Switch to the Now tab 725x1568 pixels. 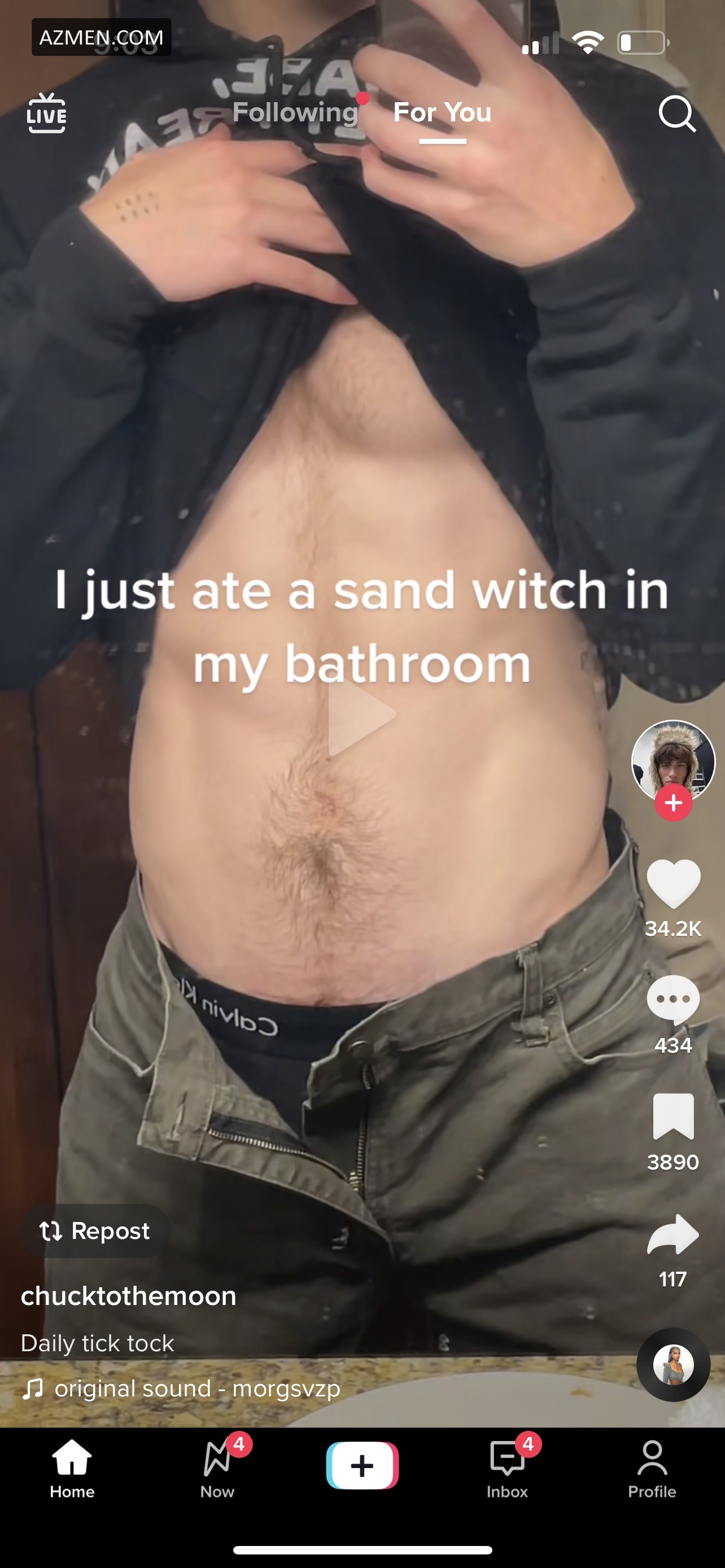217,1468
